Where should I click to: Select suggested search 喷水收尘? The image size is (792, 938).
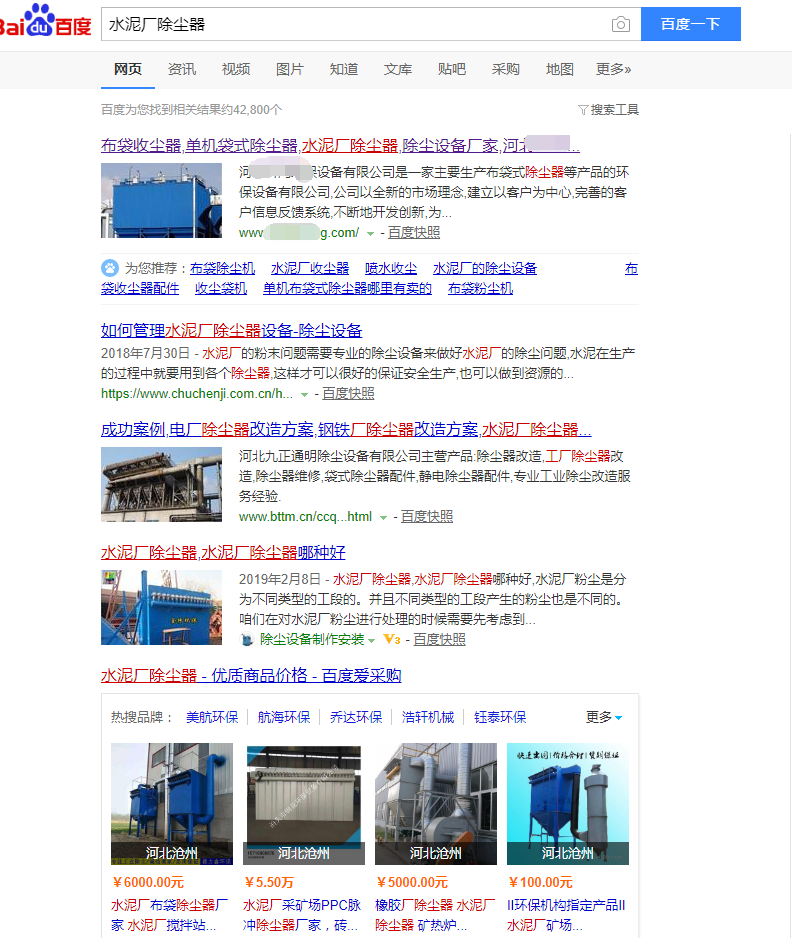[x=391, y=268]
